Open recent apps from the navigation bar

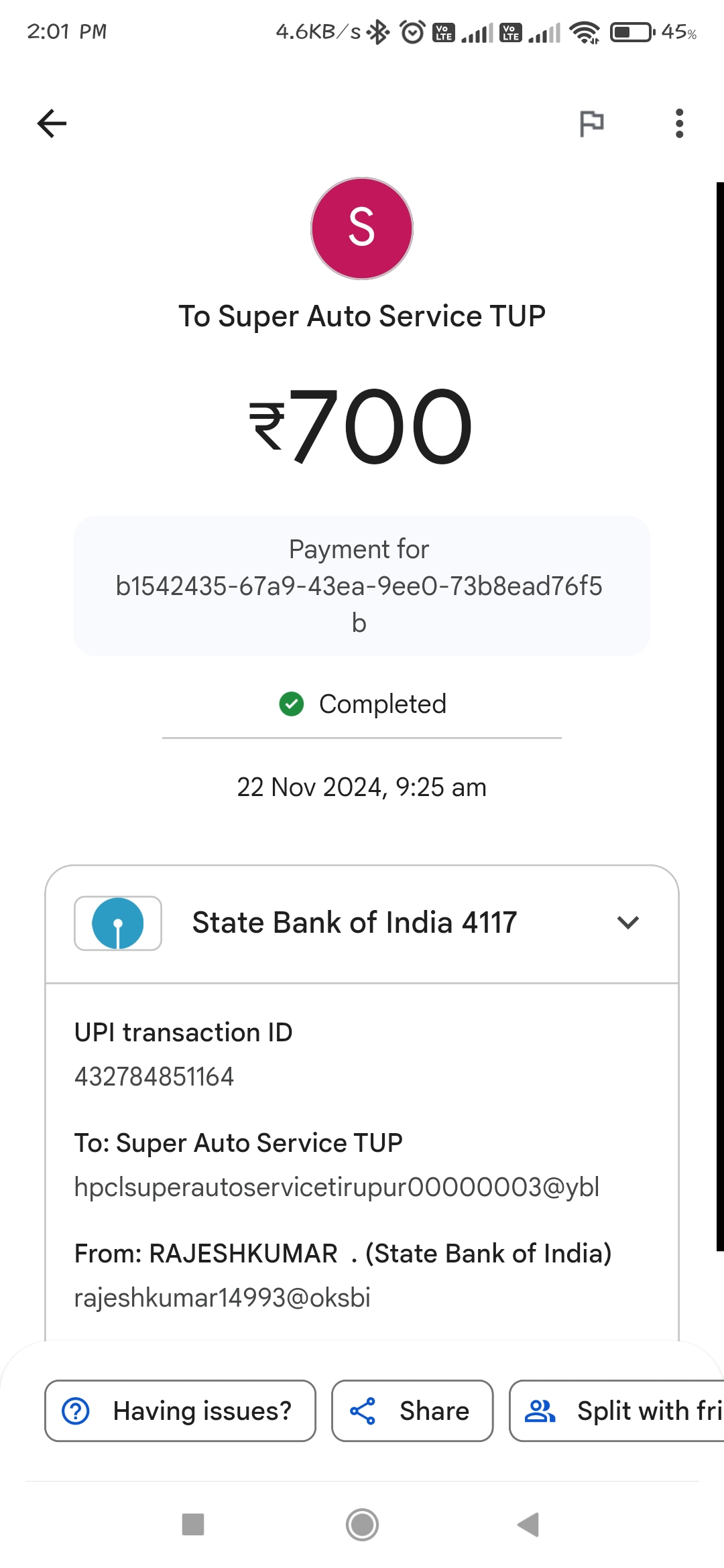pos(193,1524)
